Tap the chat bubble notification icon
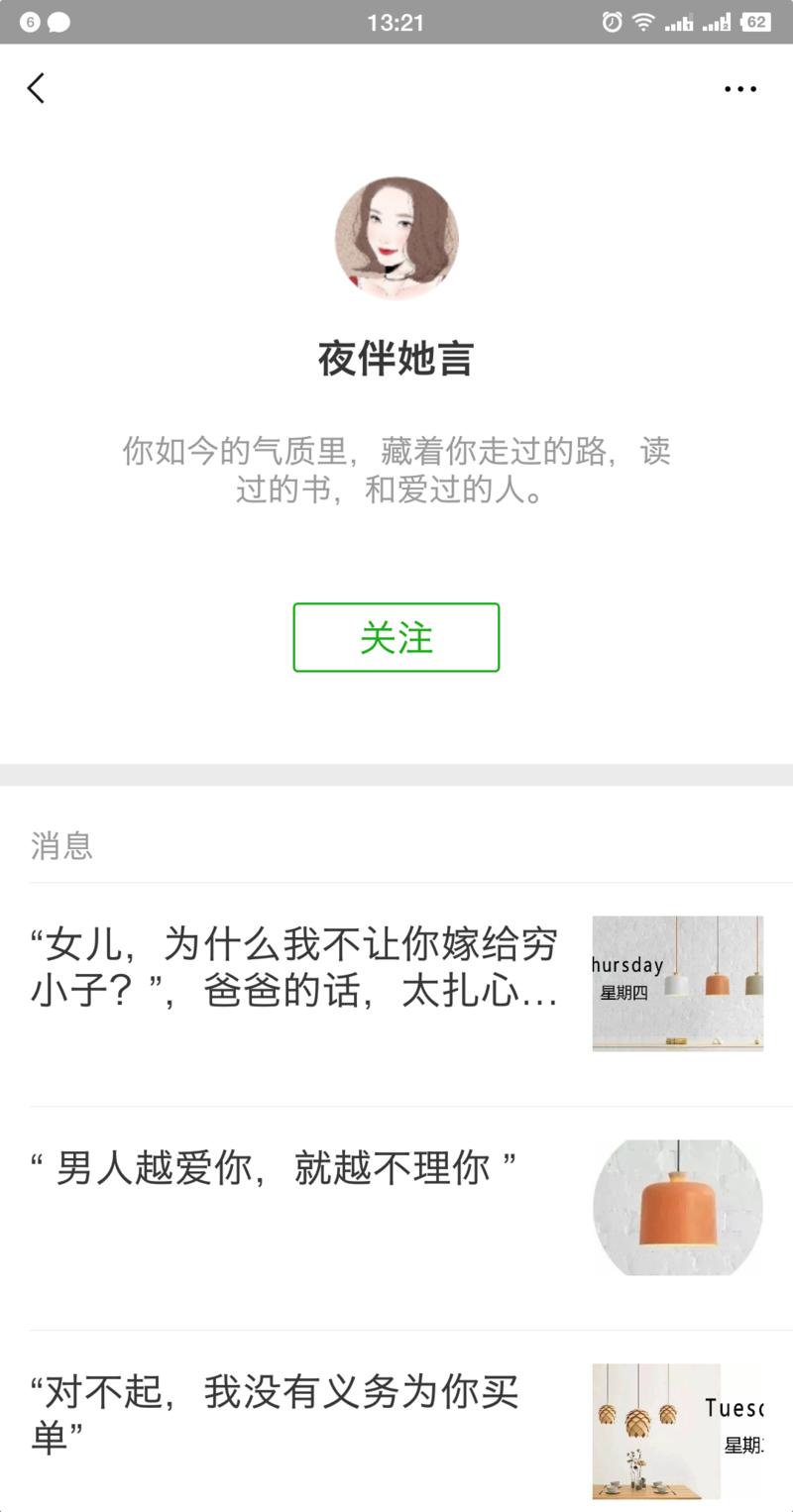The width and height of the screenshot is (793, 1512). [57, 21]
